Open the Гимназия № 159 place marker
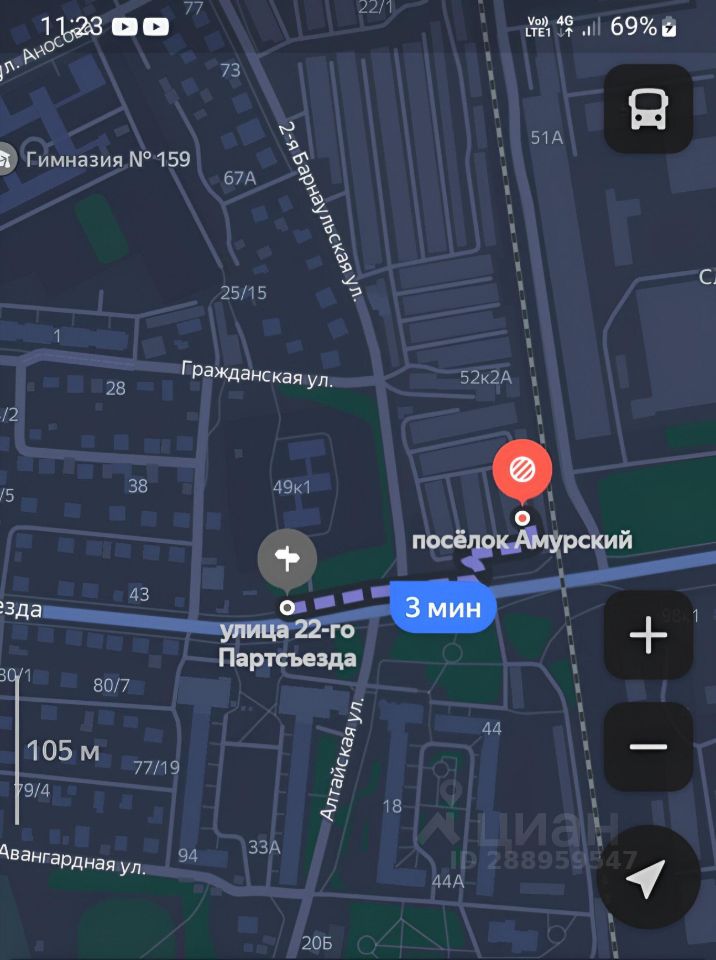The image size is (716, 960). click(8, 159)
